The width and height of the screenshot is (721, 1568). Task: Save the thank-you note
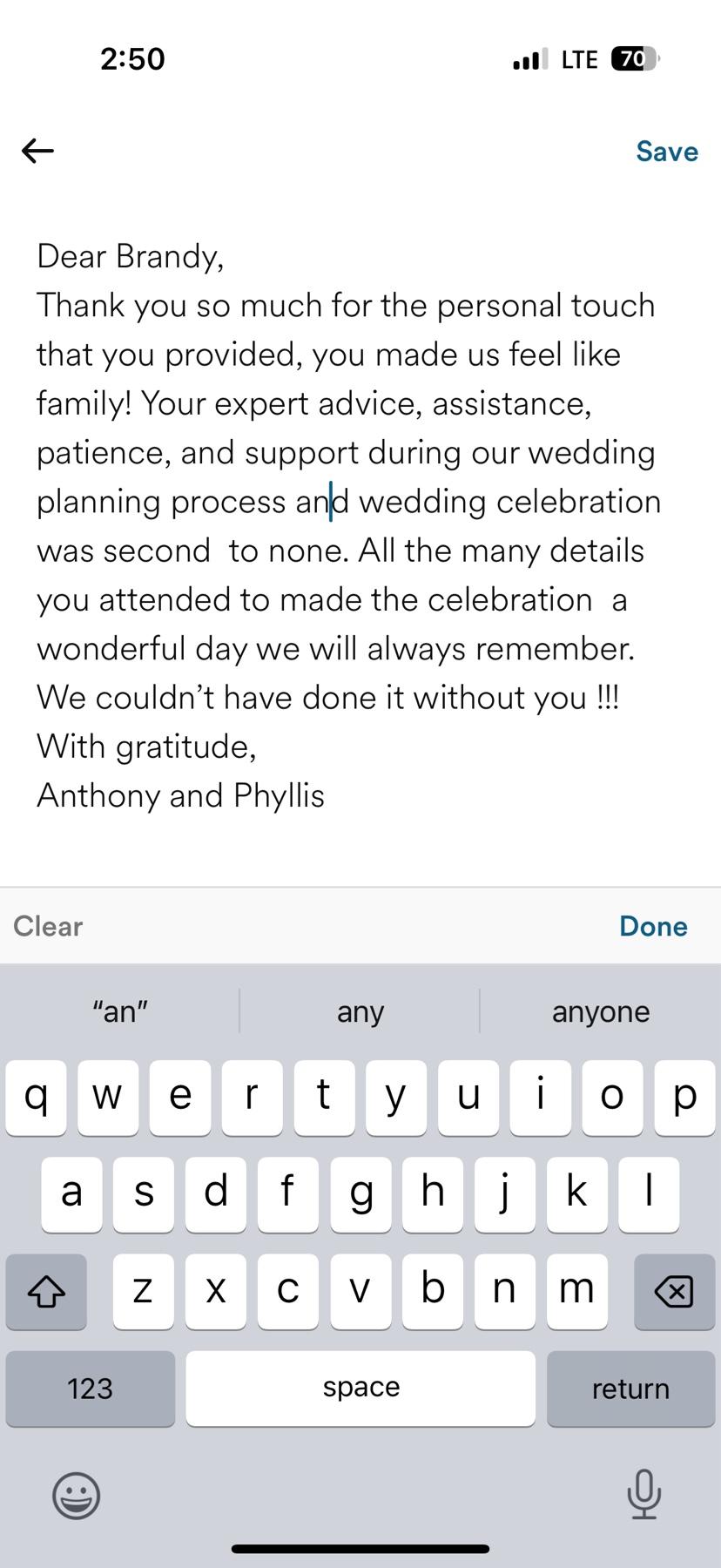(x=666, y=152)
